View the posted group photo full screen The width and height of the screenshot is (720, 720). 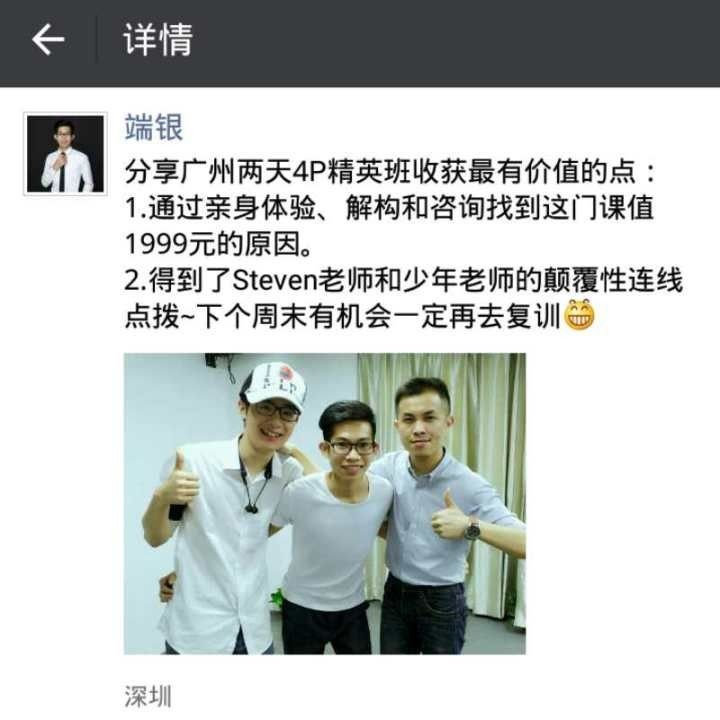(324, 503)
